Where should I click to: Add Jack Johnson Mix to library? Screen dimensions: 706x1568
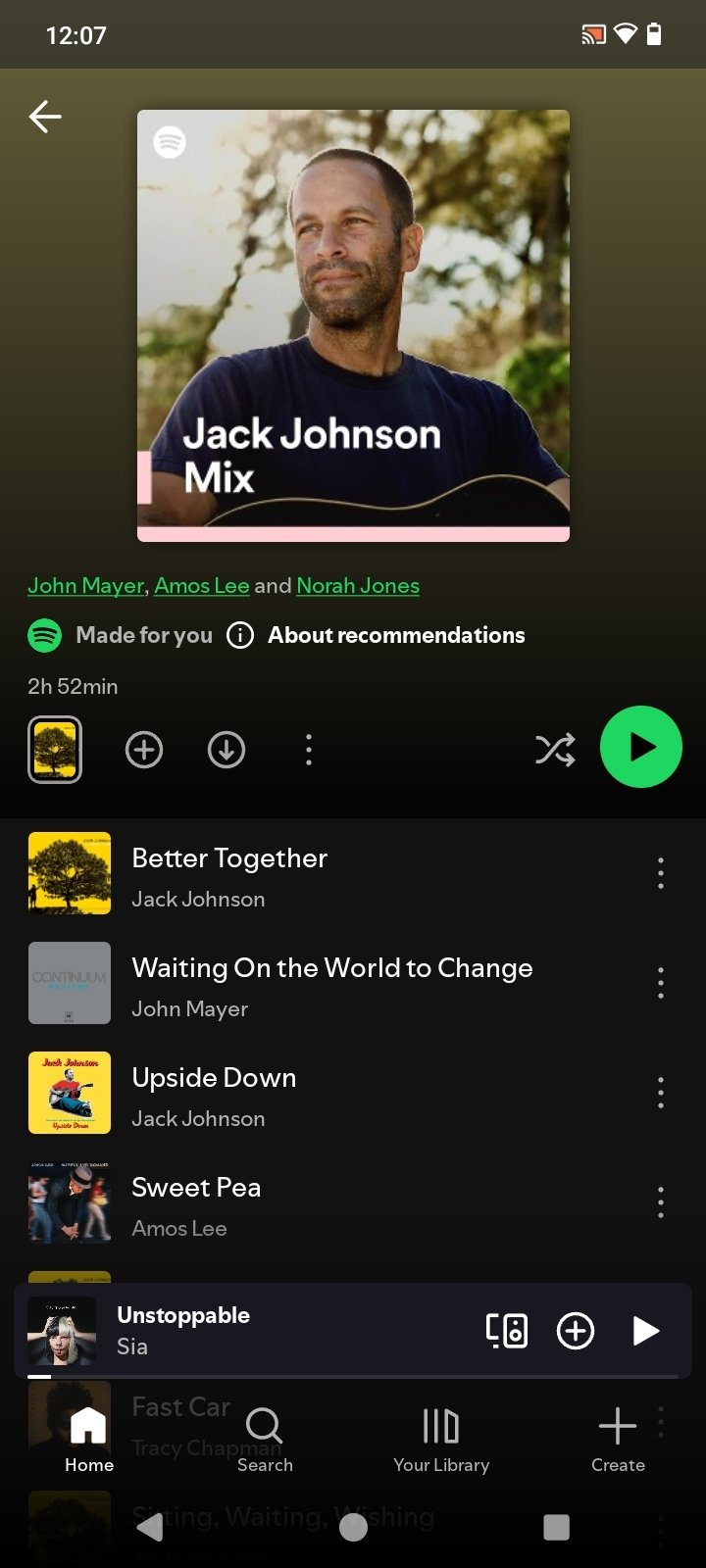pos(144,750)
